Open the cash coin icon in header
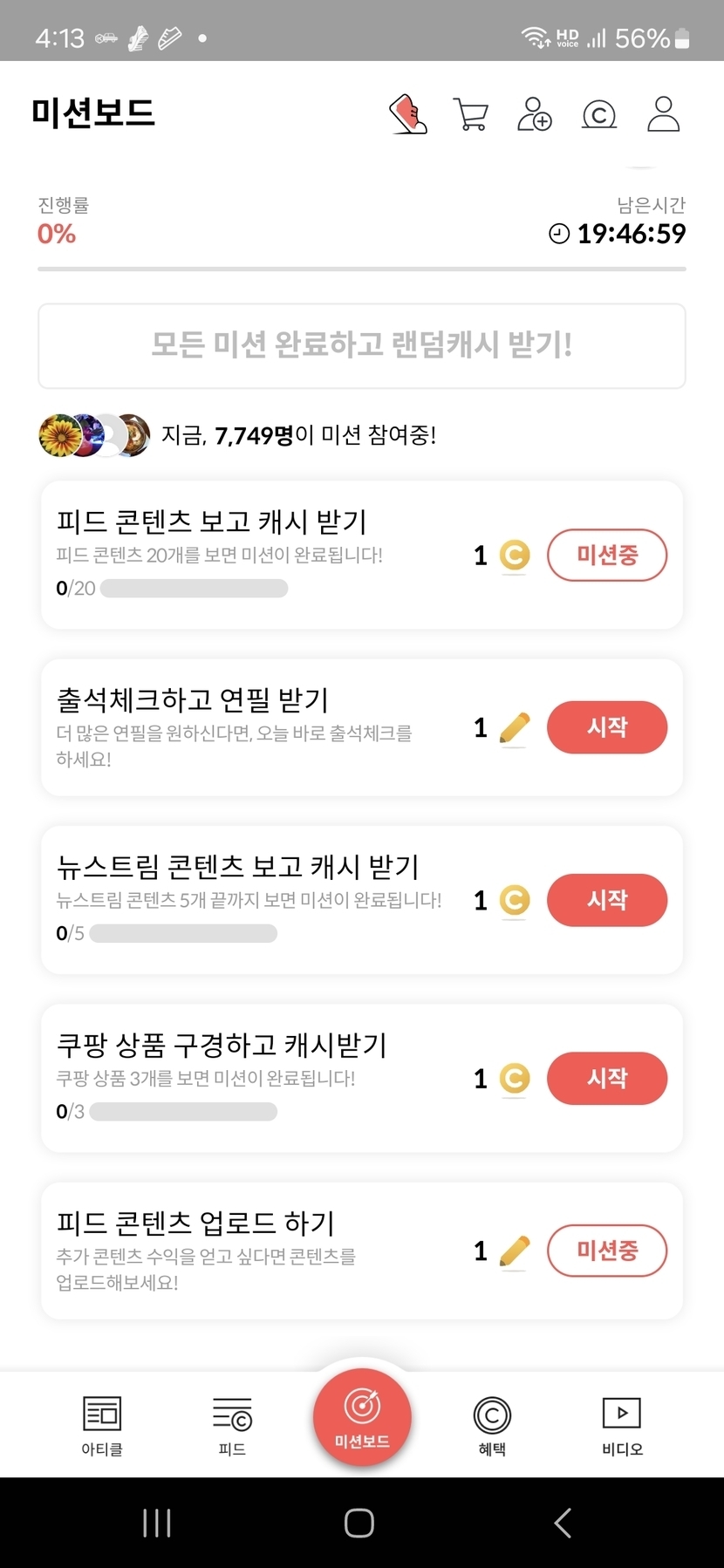724x1568 pixels. 599,114
